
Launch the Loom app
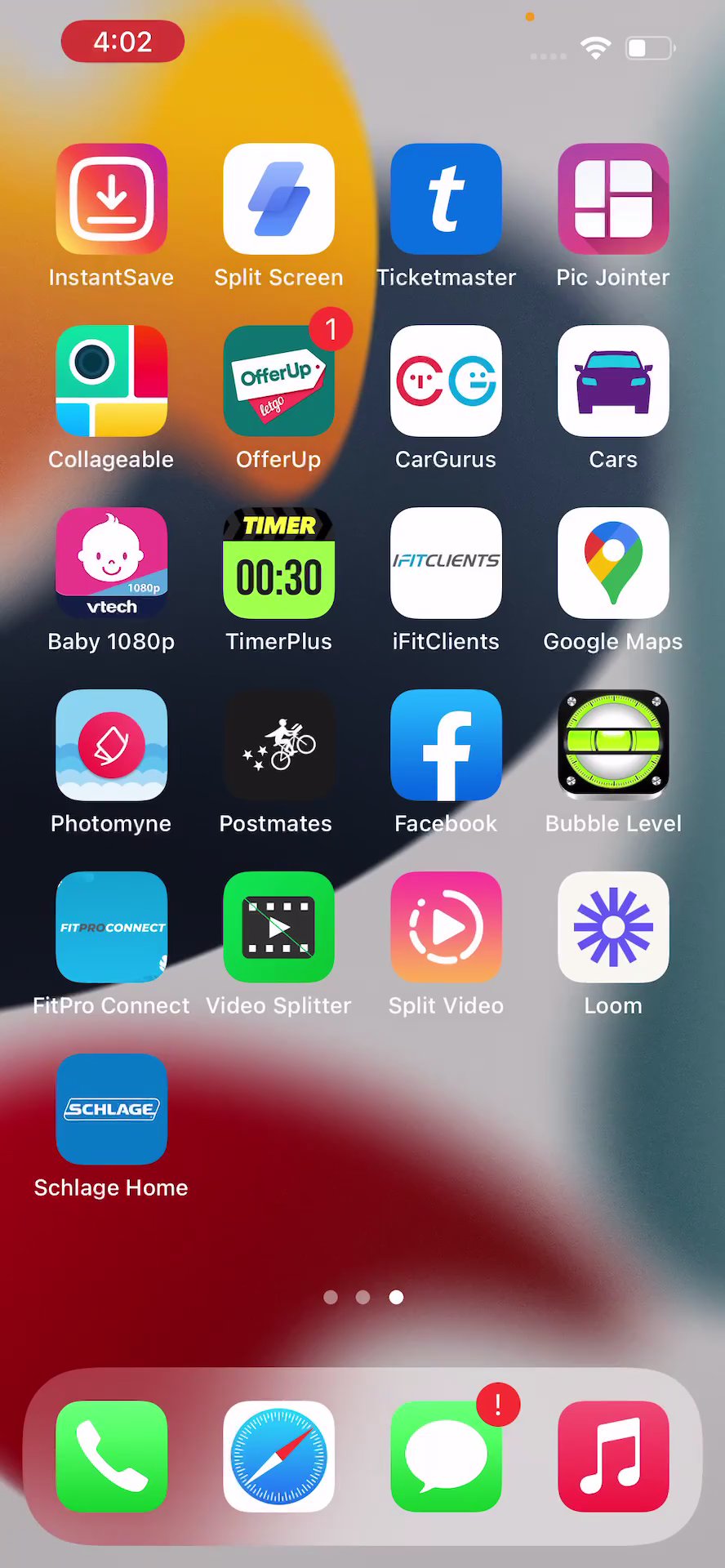pos(613,927)
